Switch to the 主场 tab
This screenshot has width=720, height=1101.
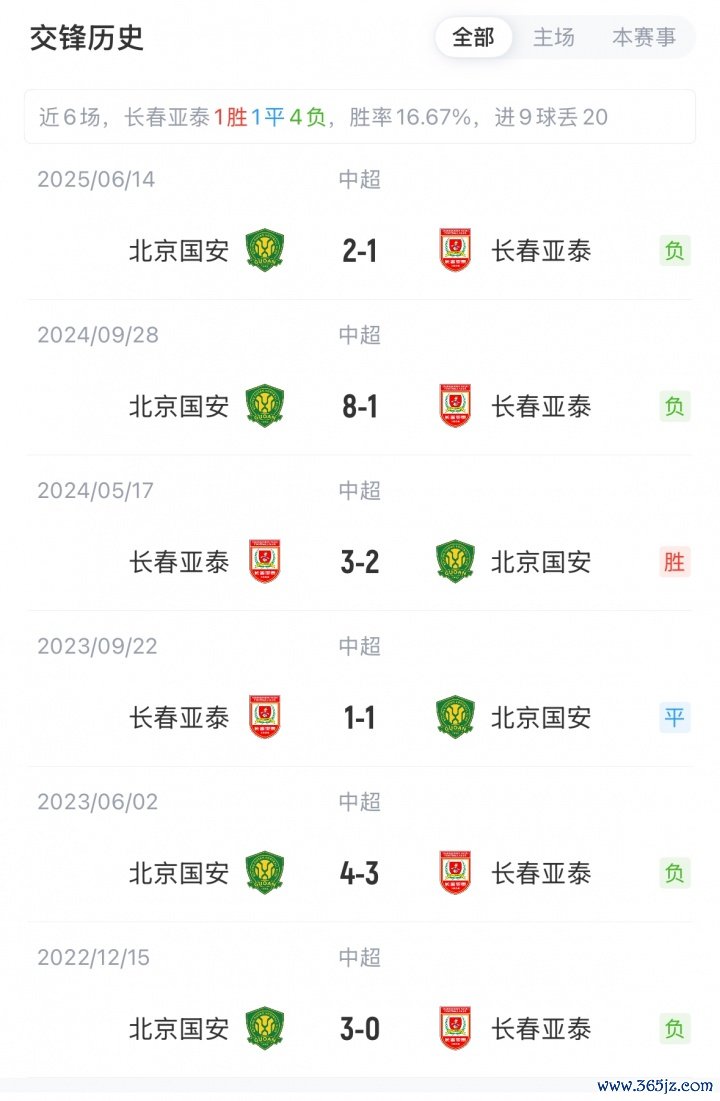tap(553, 38)
